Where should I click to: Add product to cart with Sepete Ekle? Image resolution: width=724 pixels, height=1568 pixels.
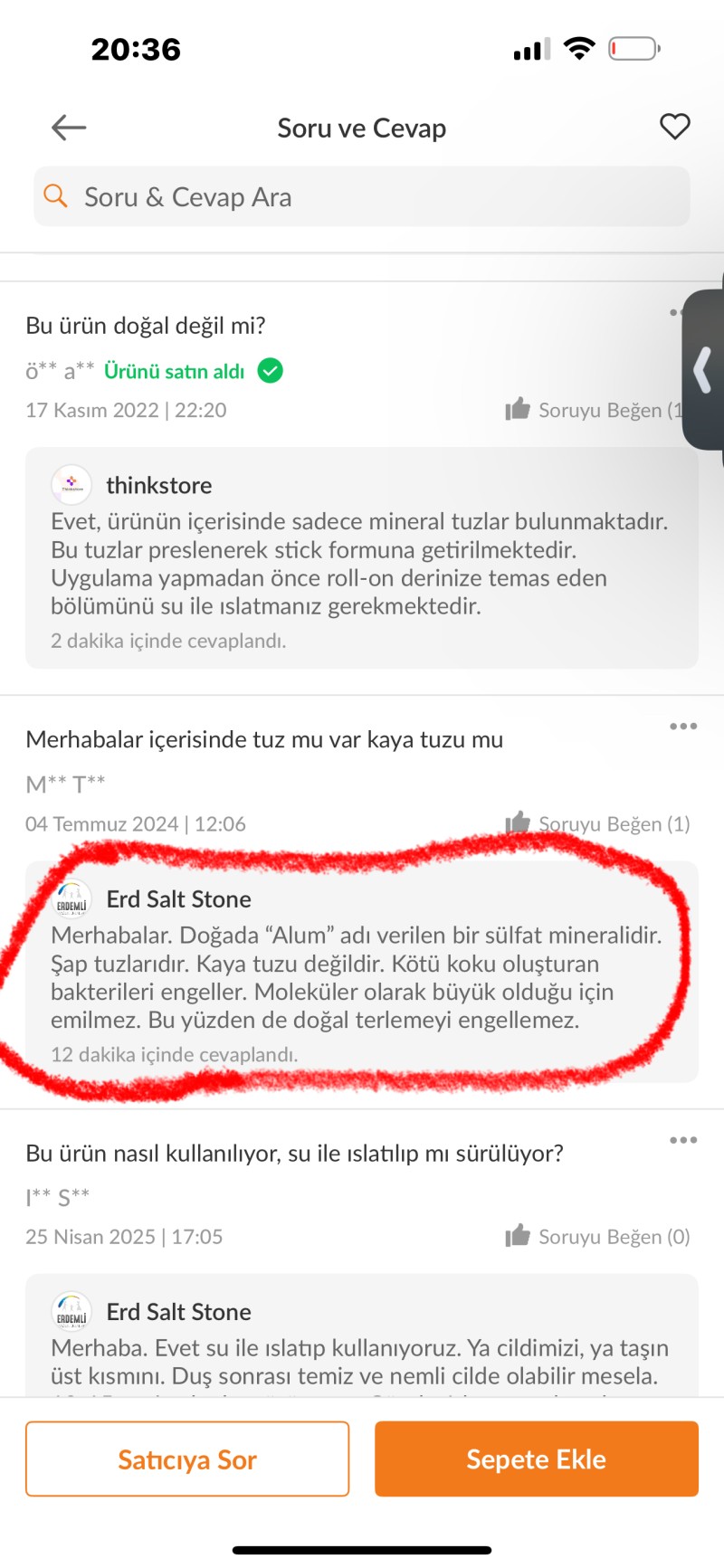click(x=537, y=1459)
